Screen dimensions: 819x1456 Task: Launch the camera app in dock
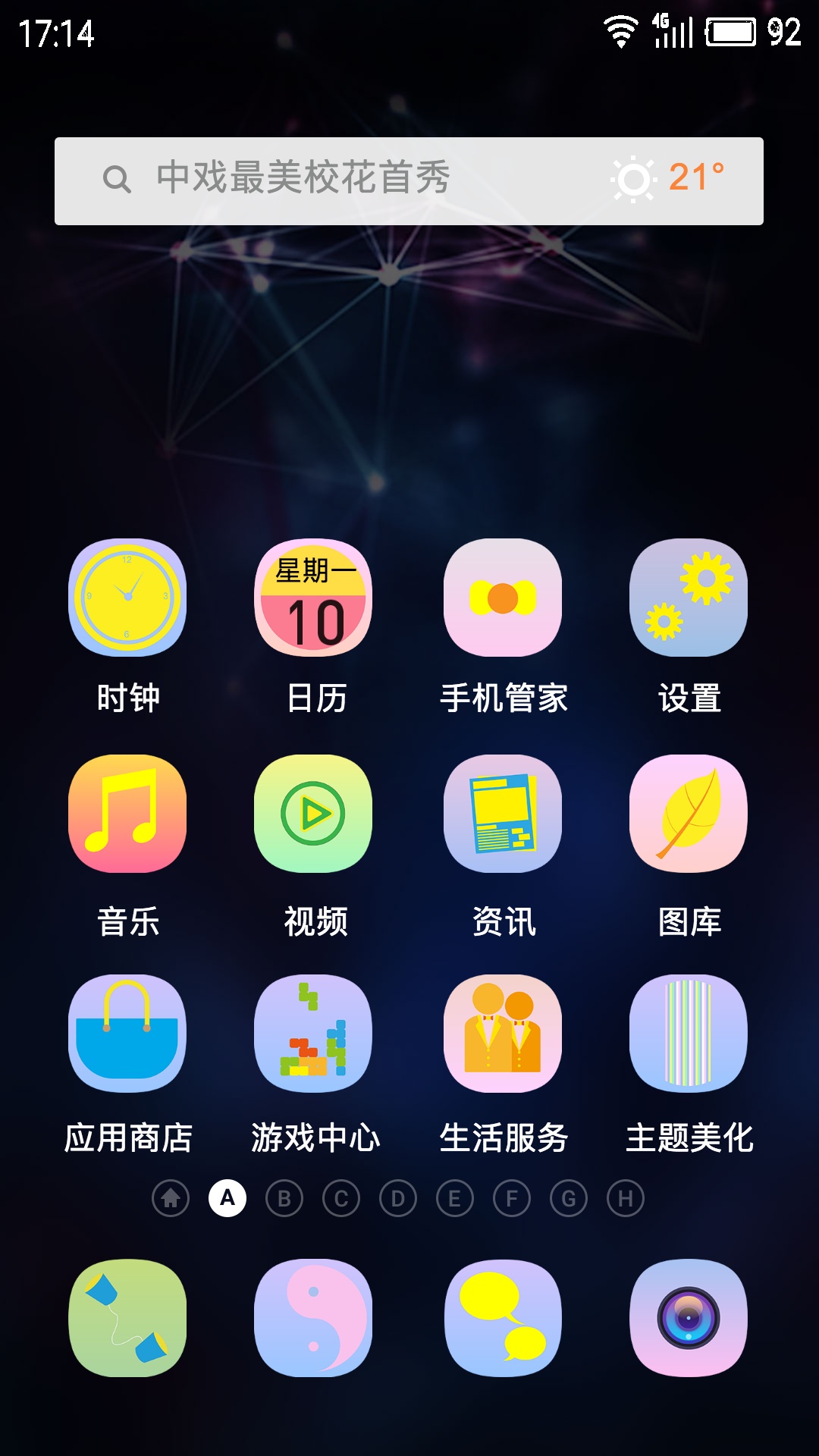(x=689, y=1318)
